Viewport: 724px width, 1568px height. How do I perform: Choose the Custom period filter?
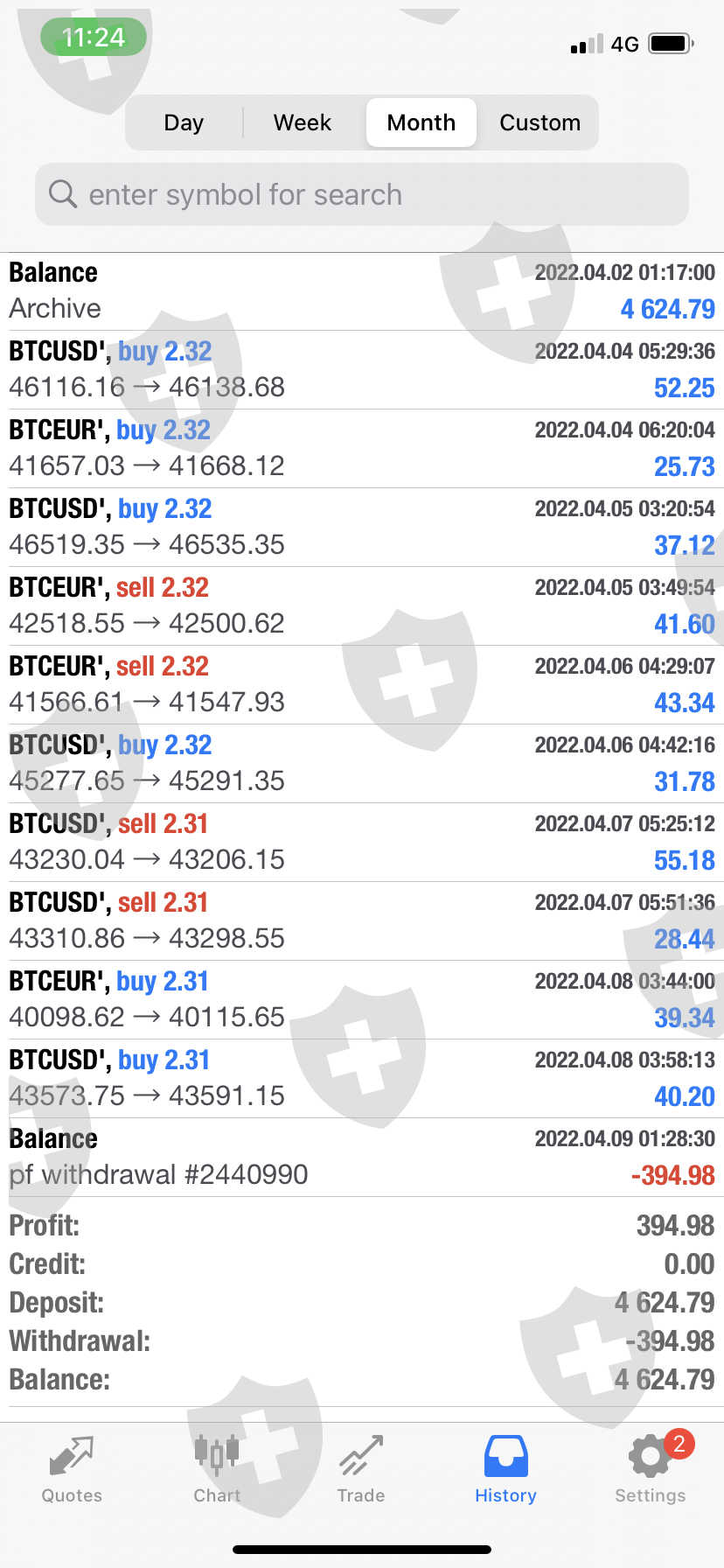(540, 122)
